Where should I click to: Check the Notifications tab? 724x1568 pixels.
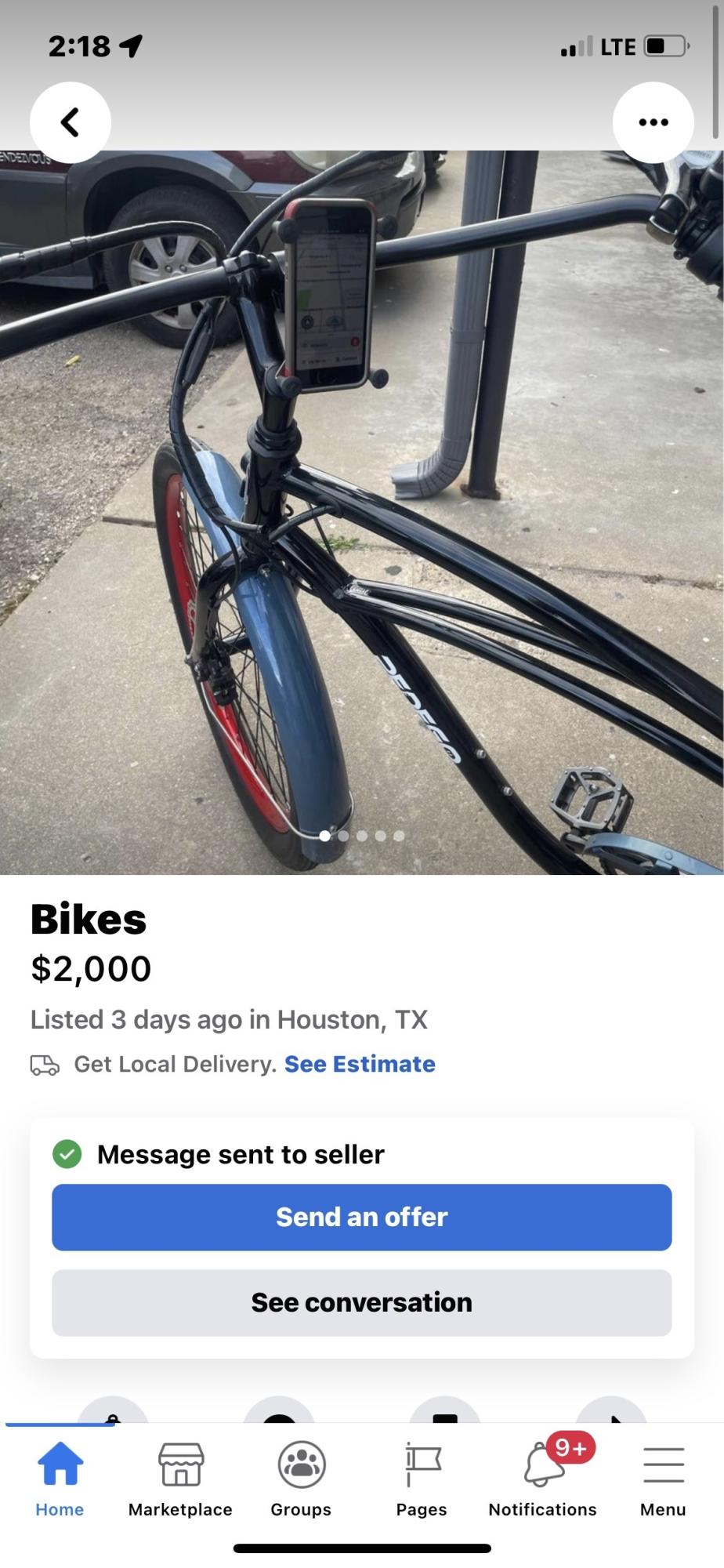(x=542, y=1478)
